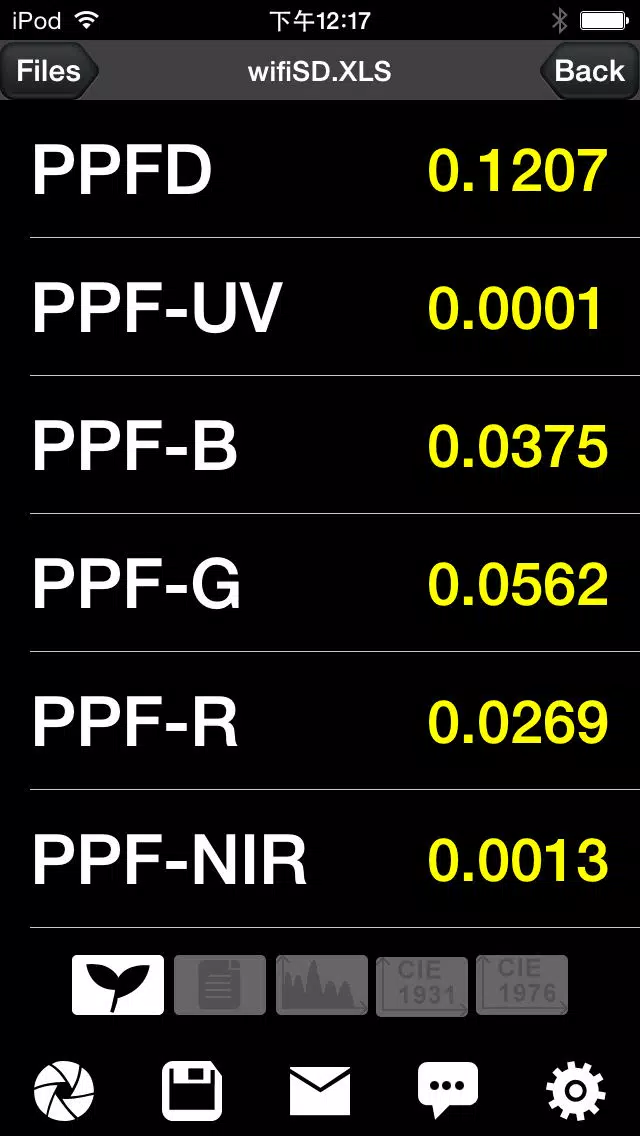Open the spectrum graph tab
This screenshot has width=640, height=1136.
[321, 985]
